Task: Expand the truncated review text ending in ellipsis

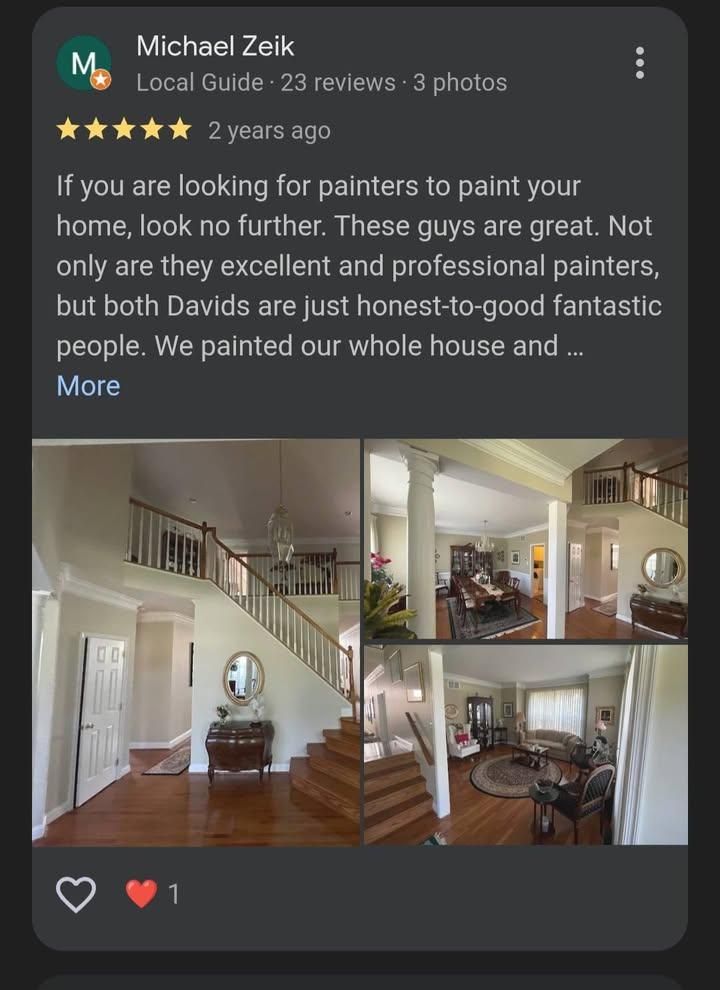Action: [x=87, y=385]
